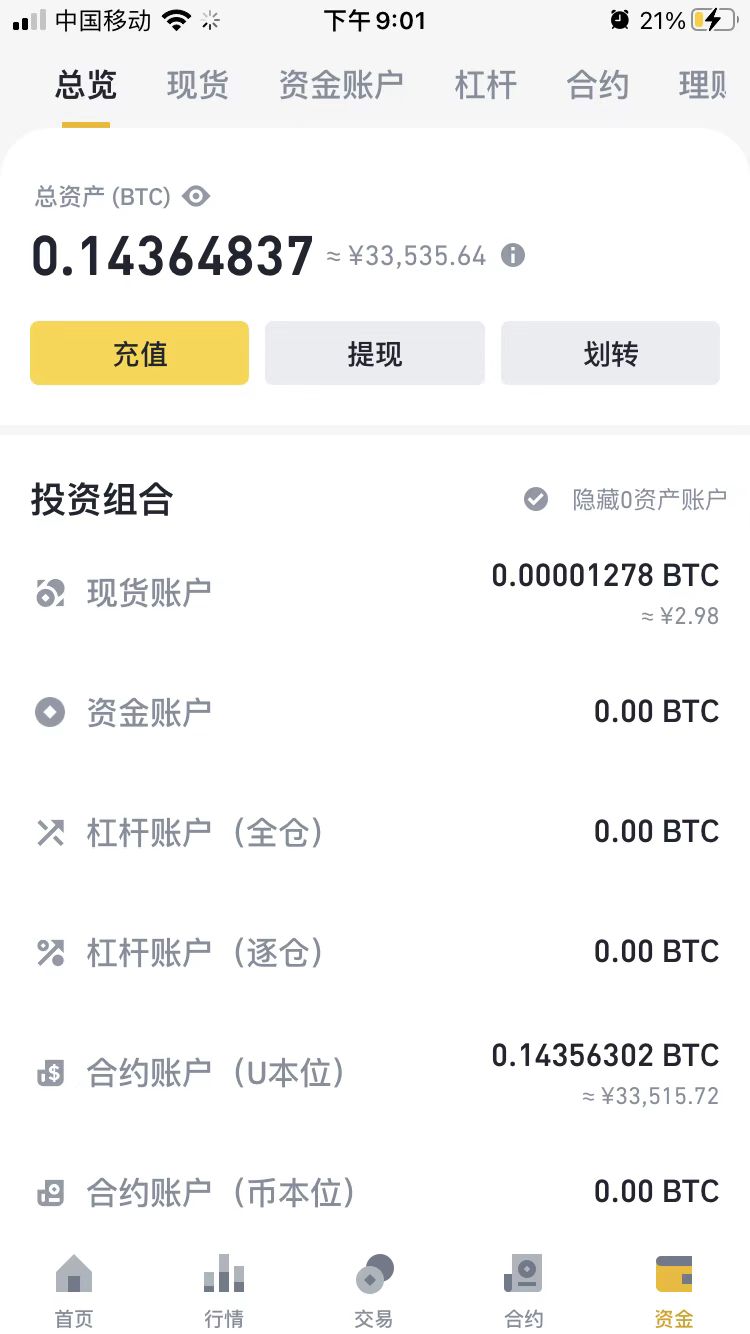Switch to the 现货 top tab
Screen dimensions: 750x1334
[197, 85]
